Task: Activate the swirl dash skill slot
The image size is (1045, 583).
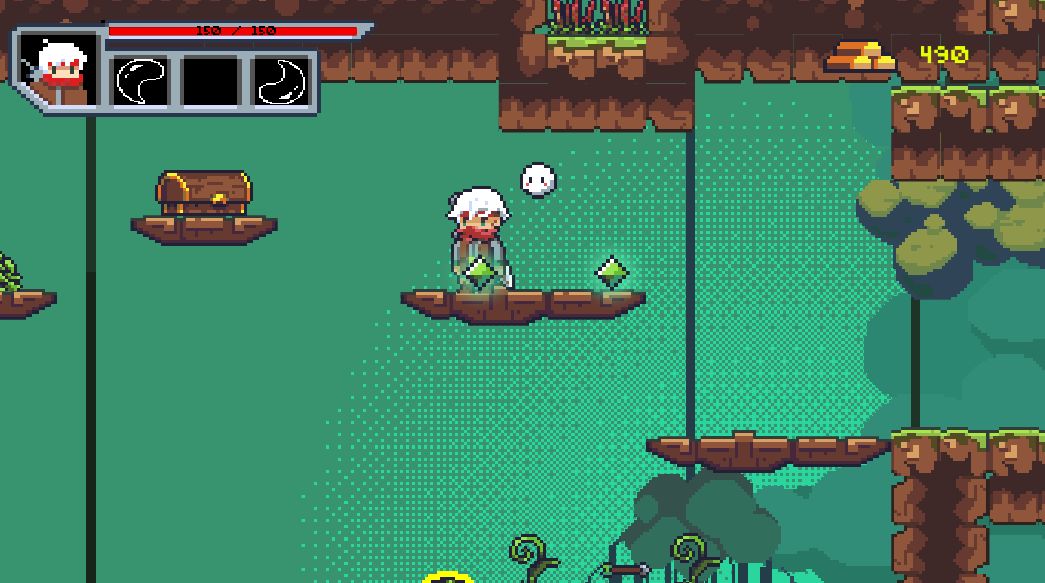Action: click(x=140, y=81)
